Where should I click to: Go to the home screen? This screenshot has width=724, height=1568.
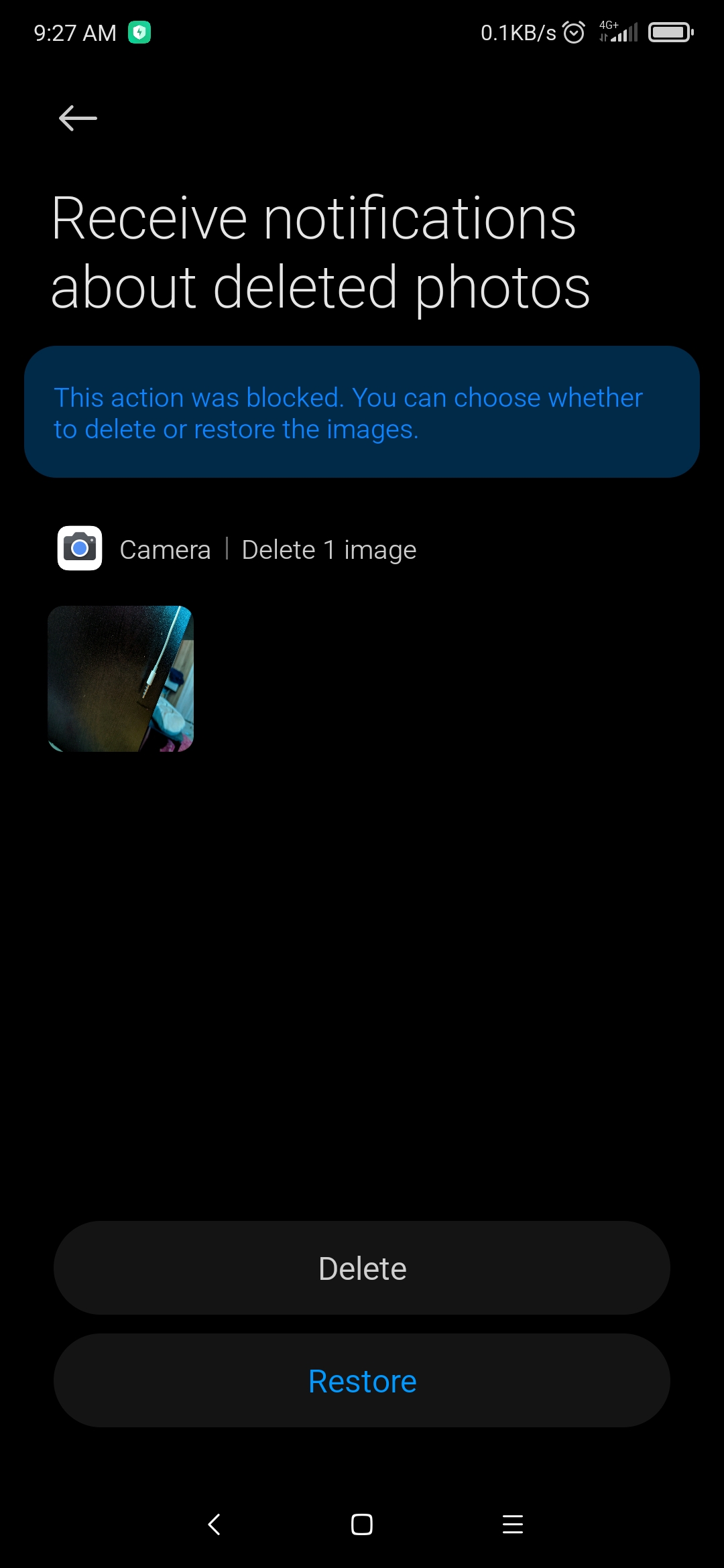pyautogui.click(x=362, y=1524)
